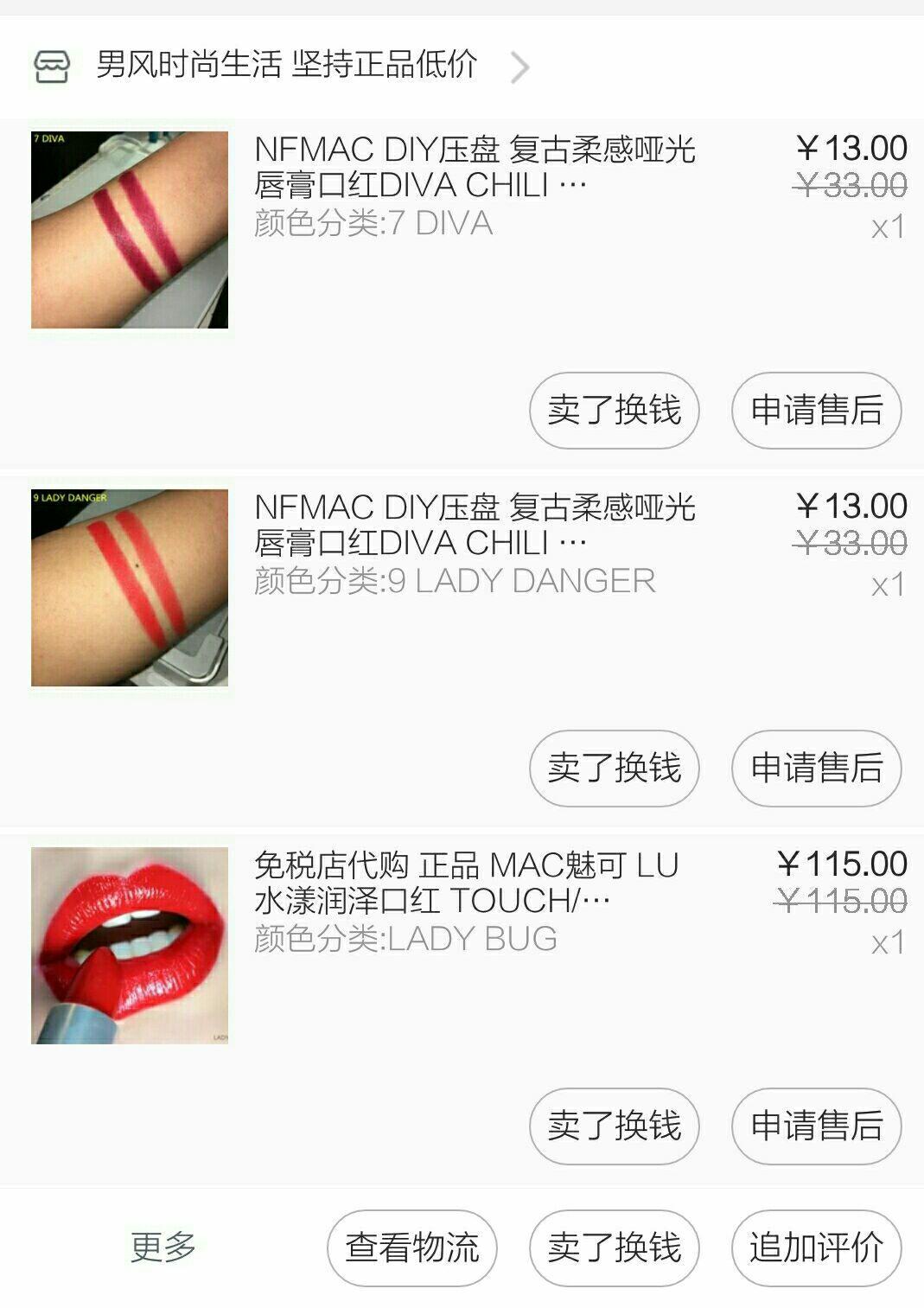Tap the 追加评价 review button
924x1308 pixels.
click(x=813, y=1246)
